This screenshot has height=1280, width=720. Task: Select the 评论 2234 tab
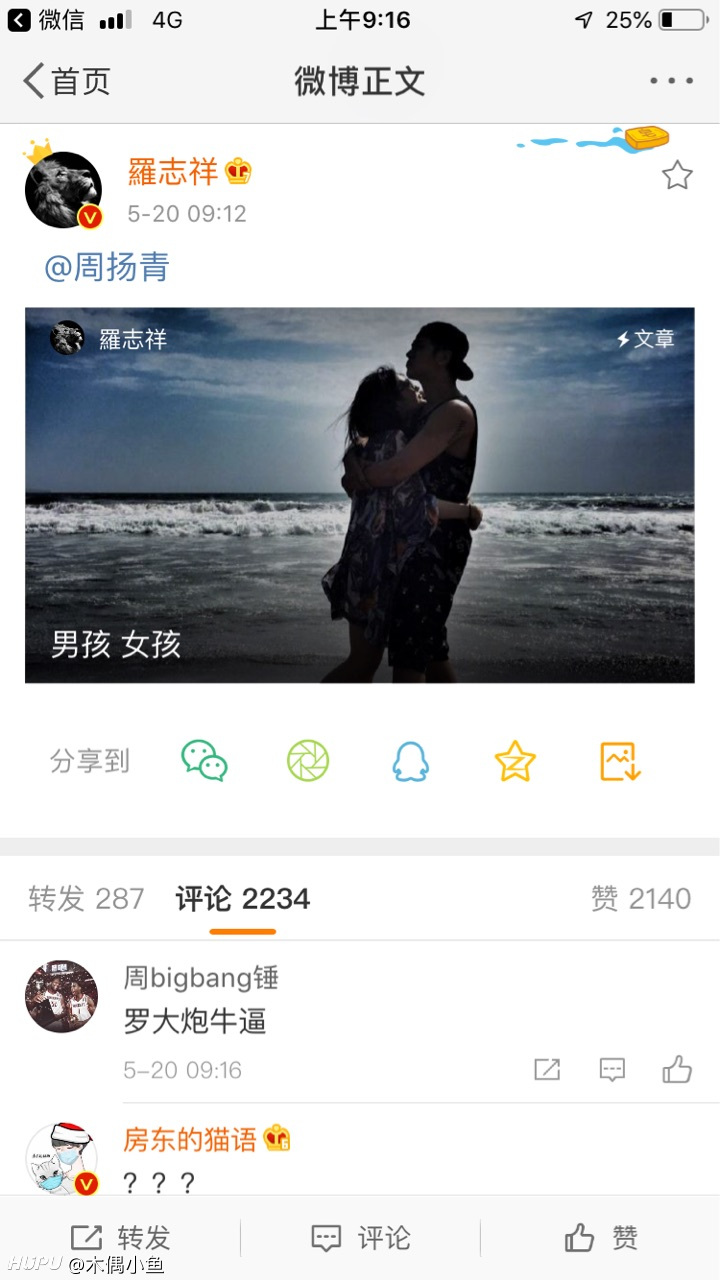[x=242, y=899]
